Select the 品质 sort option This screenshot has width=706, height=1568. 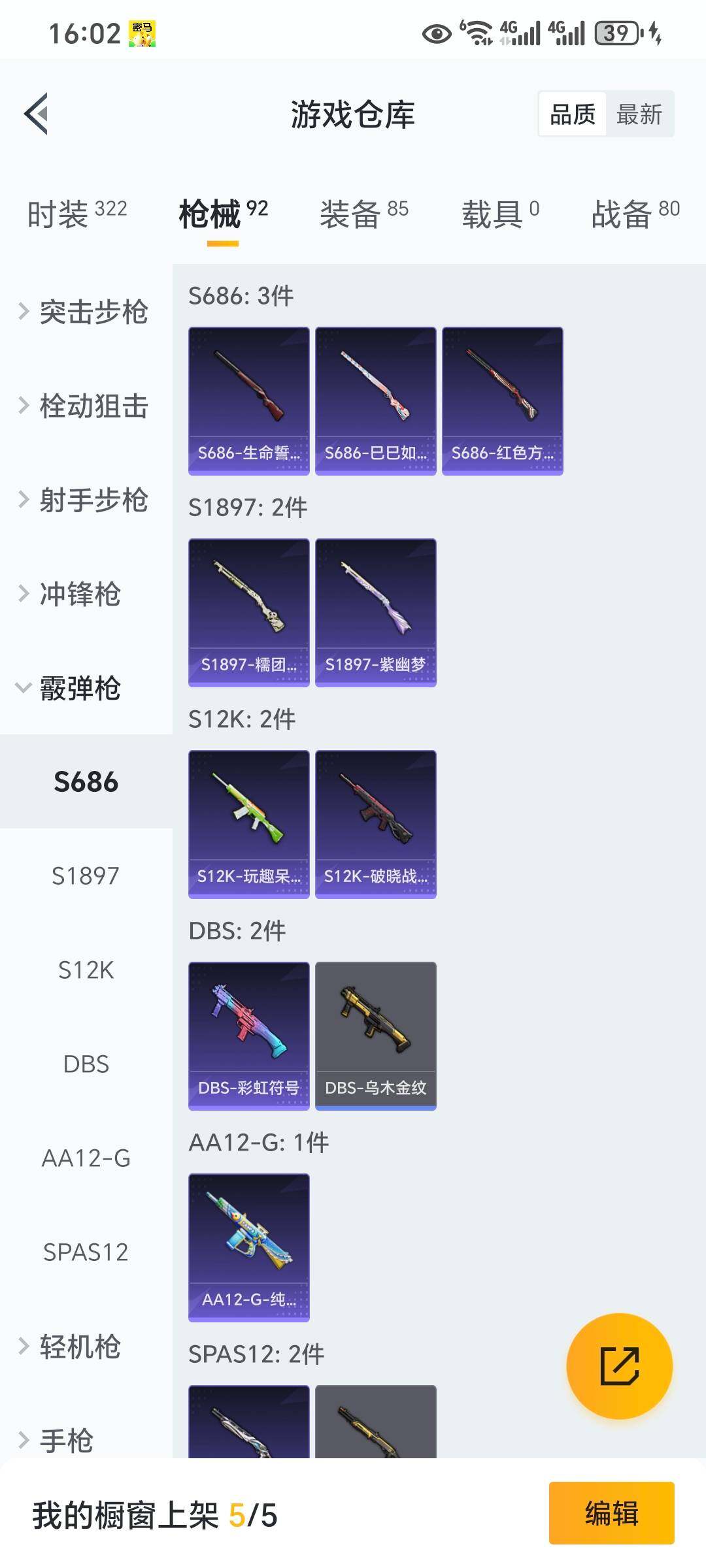click(573, 114)
